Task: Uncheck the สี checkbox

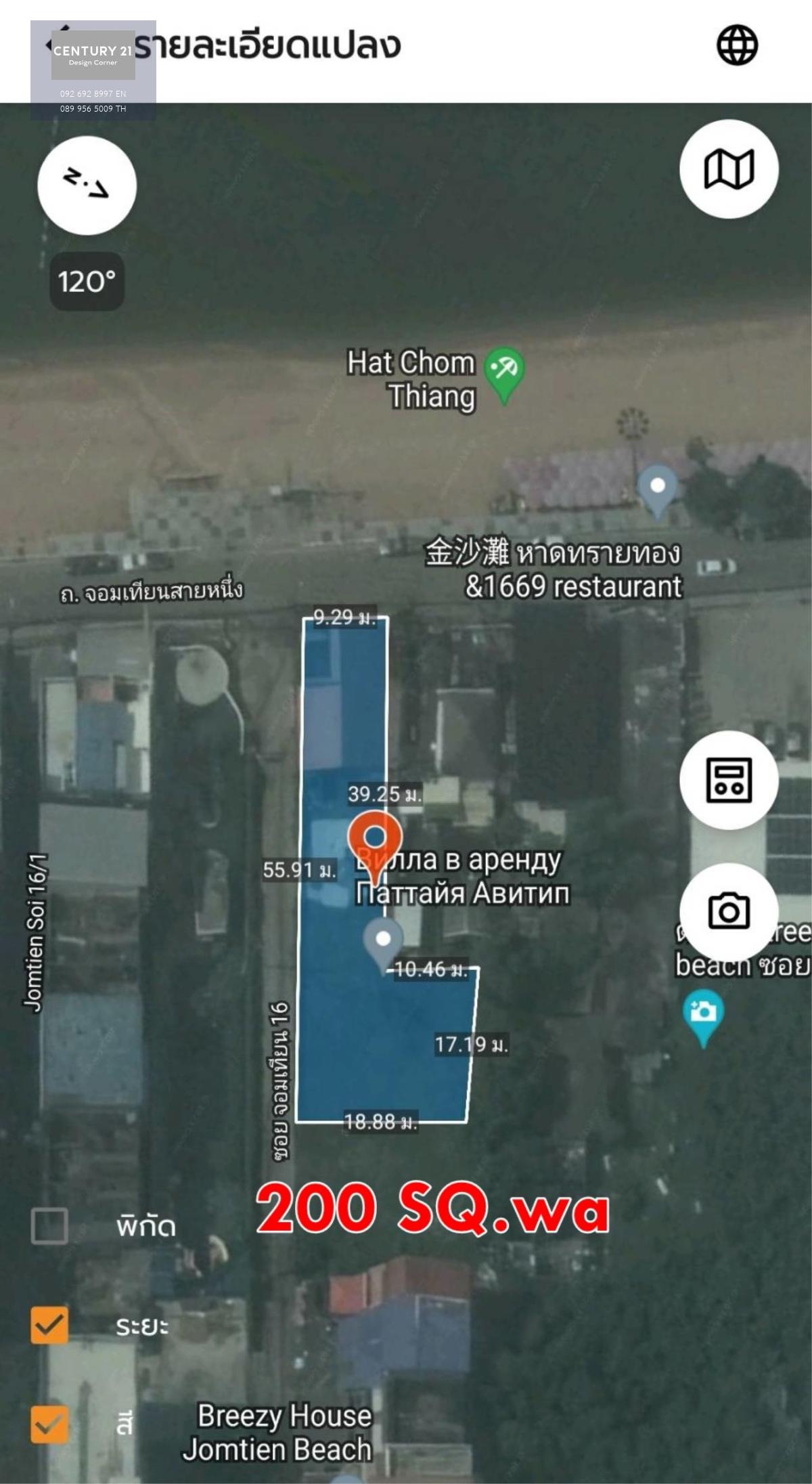Action: point(49,1424)
